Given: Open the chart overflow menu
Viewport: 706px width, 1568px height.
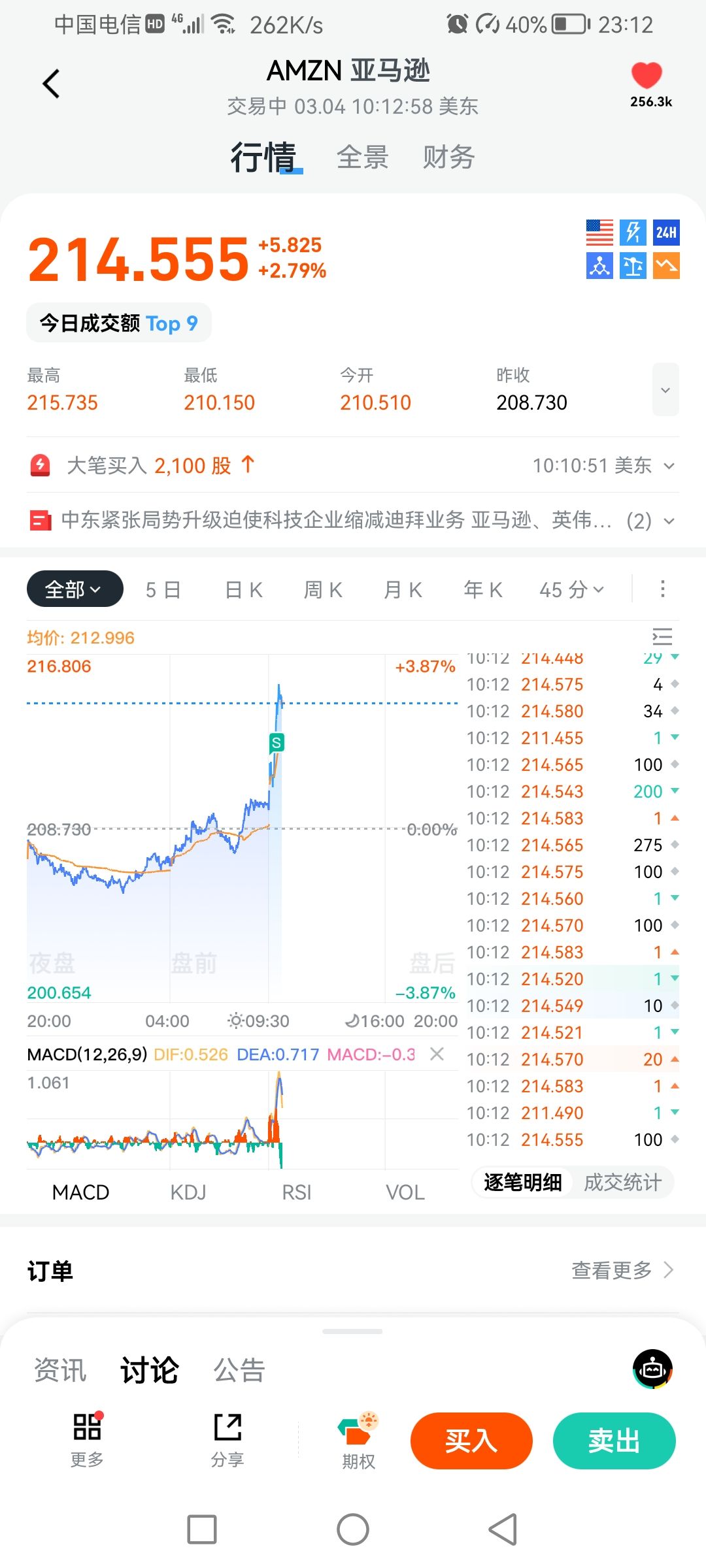Looking at the screenshot, I should pyautogui.click(x=662, y=589).
